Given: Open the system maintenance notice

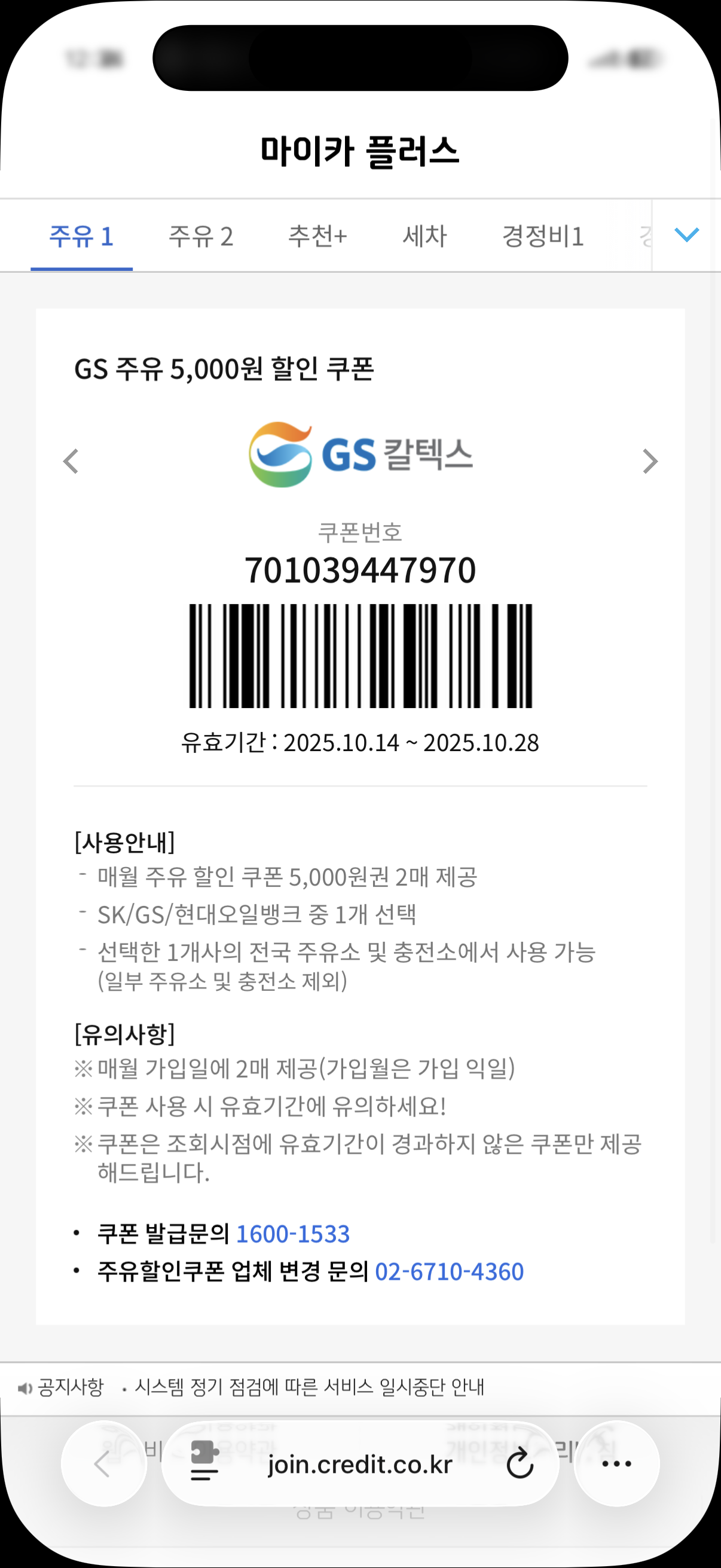Looking at the screenshot, I should point(309,1387).
